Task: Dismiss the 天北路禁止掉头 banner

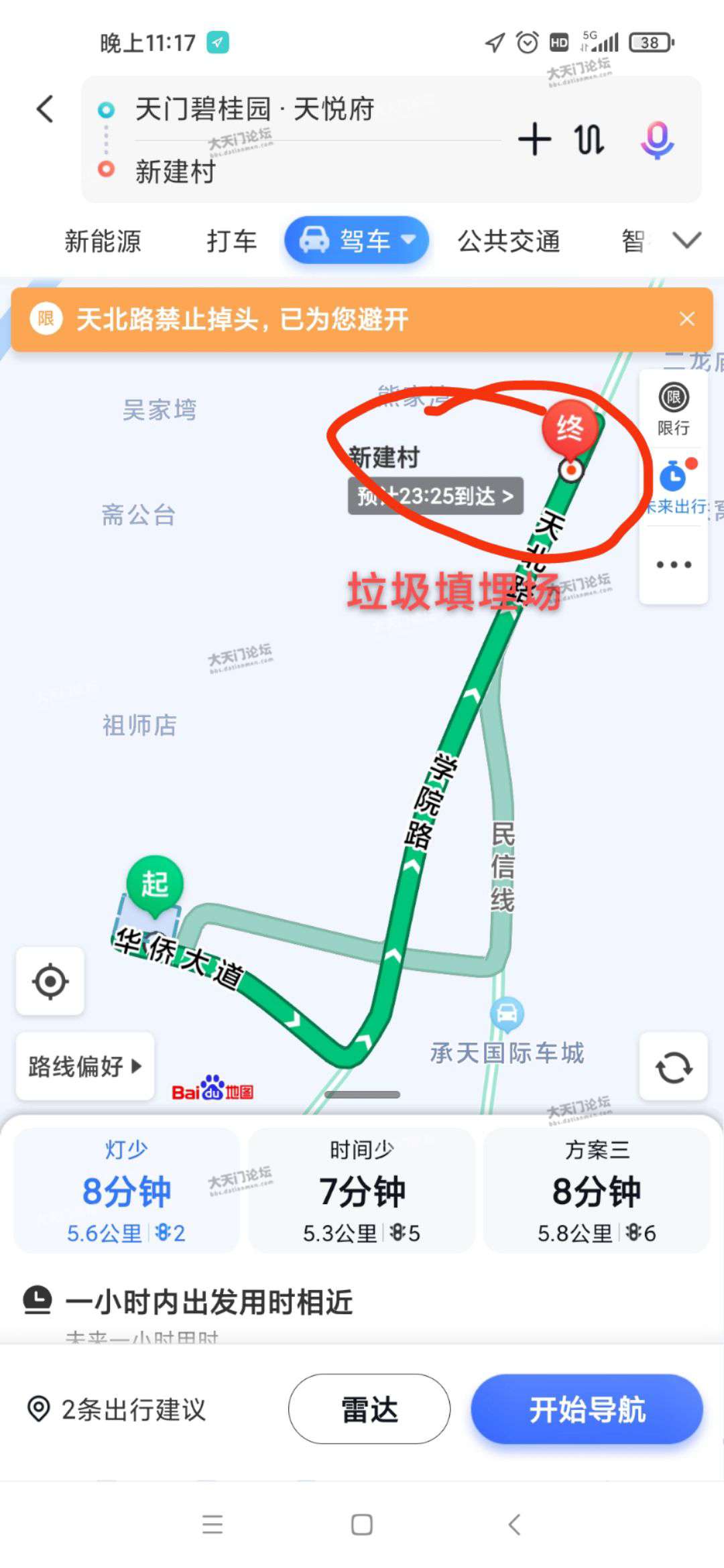Action: tap(686, 319)
